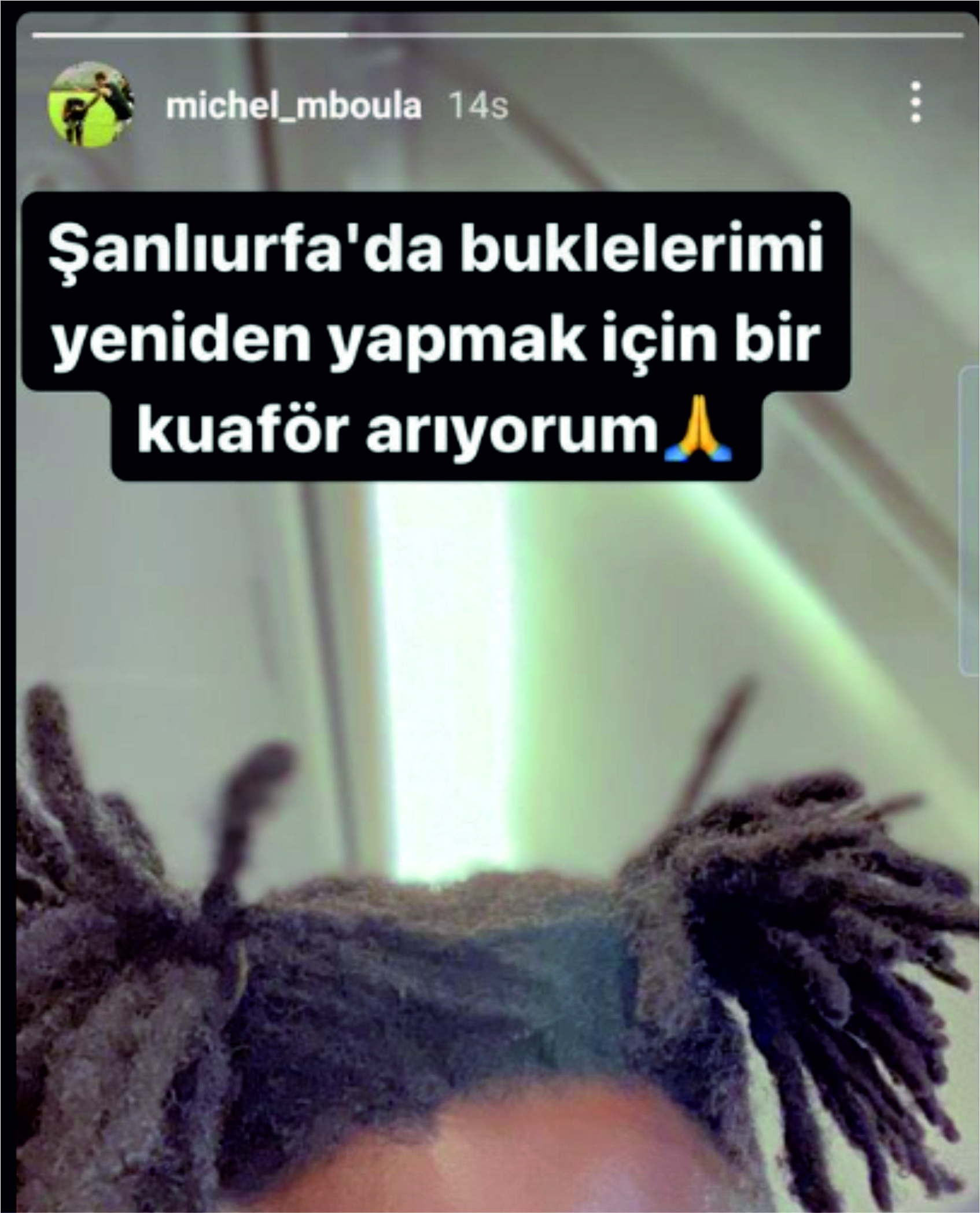Image resolution: width=980 pixels, height=1213 pixels.
Task: Open the story overflow menu
Action: [915, 103]
